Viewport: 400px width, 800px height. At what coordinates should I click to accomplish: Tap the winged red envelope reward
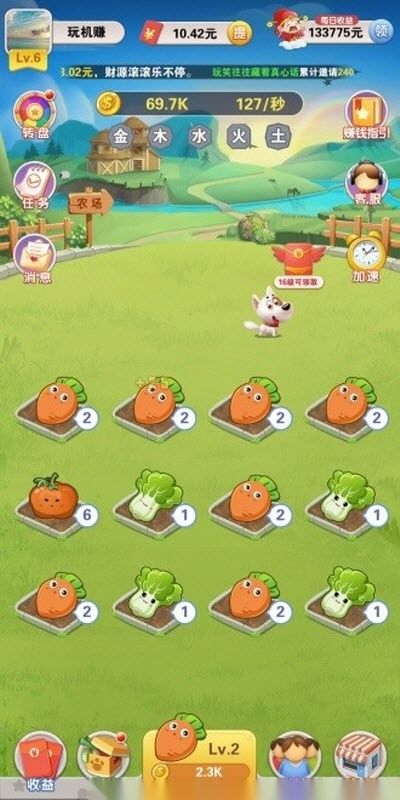tap(298, 265)
